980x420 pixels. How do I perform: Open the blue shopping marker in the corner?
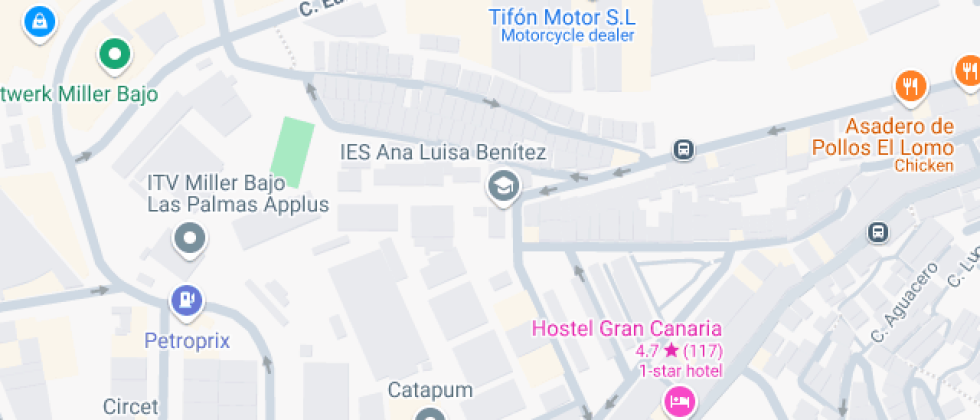[38, 20]
